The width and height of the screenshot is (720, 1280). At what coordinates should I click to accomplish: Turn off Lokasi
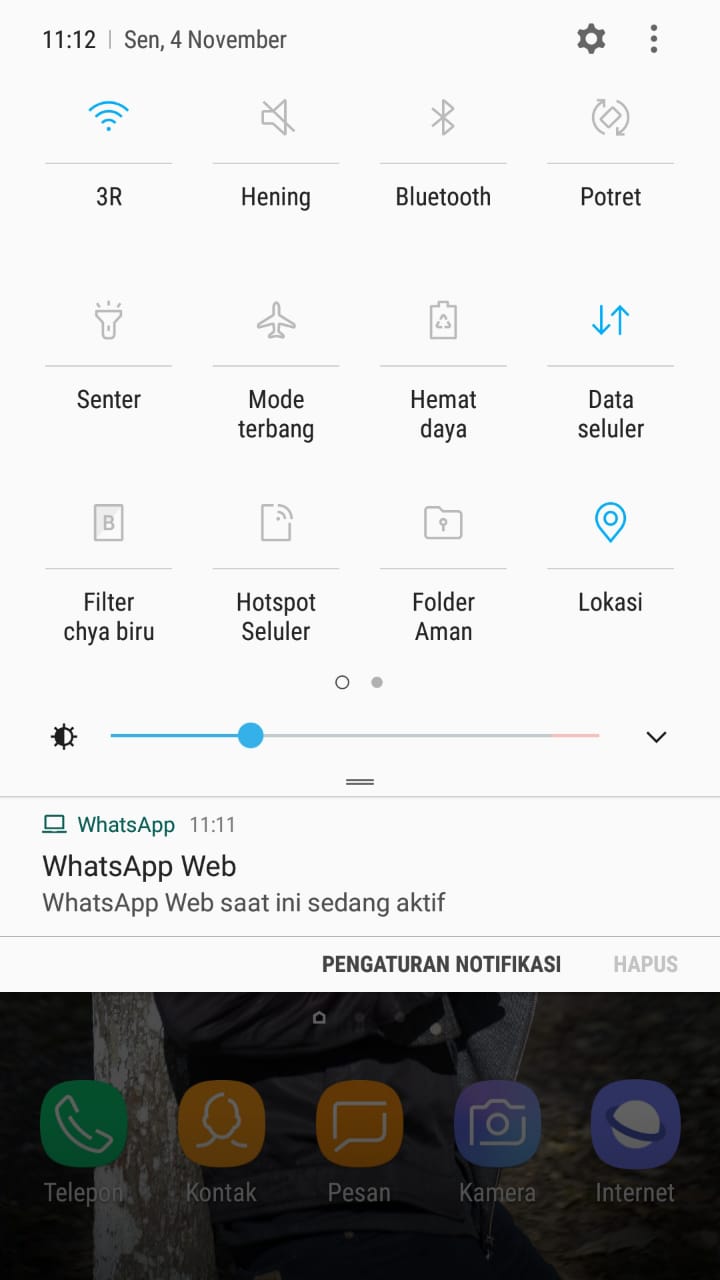tap(610, 523)
